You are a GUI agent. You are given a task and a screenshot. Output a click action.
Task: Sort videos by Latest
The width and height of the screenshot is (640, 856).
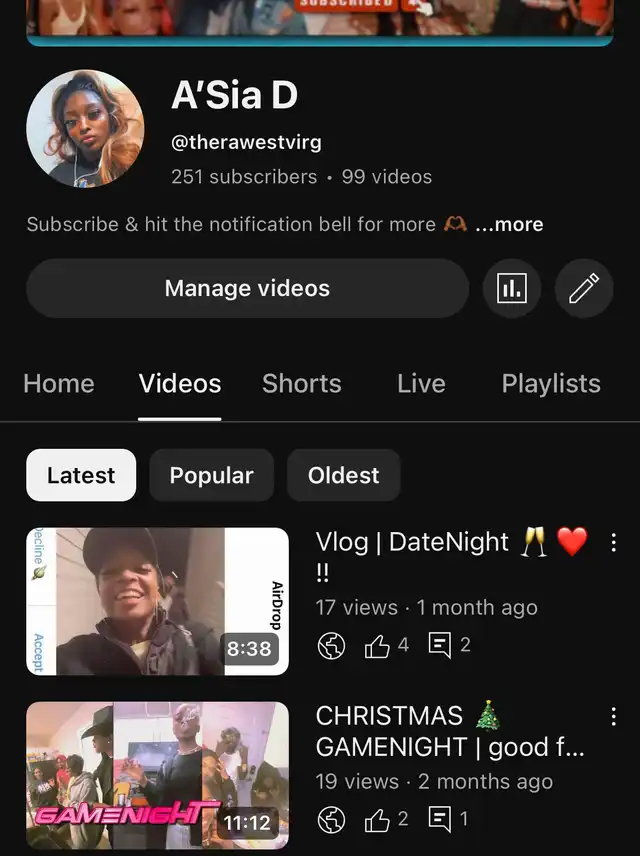pos(81,475)
